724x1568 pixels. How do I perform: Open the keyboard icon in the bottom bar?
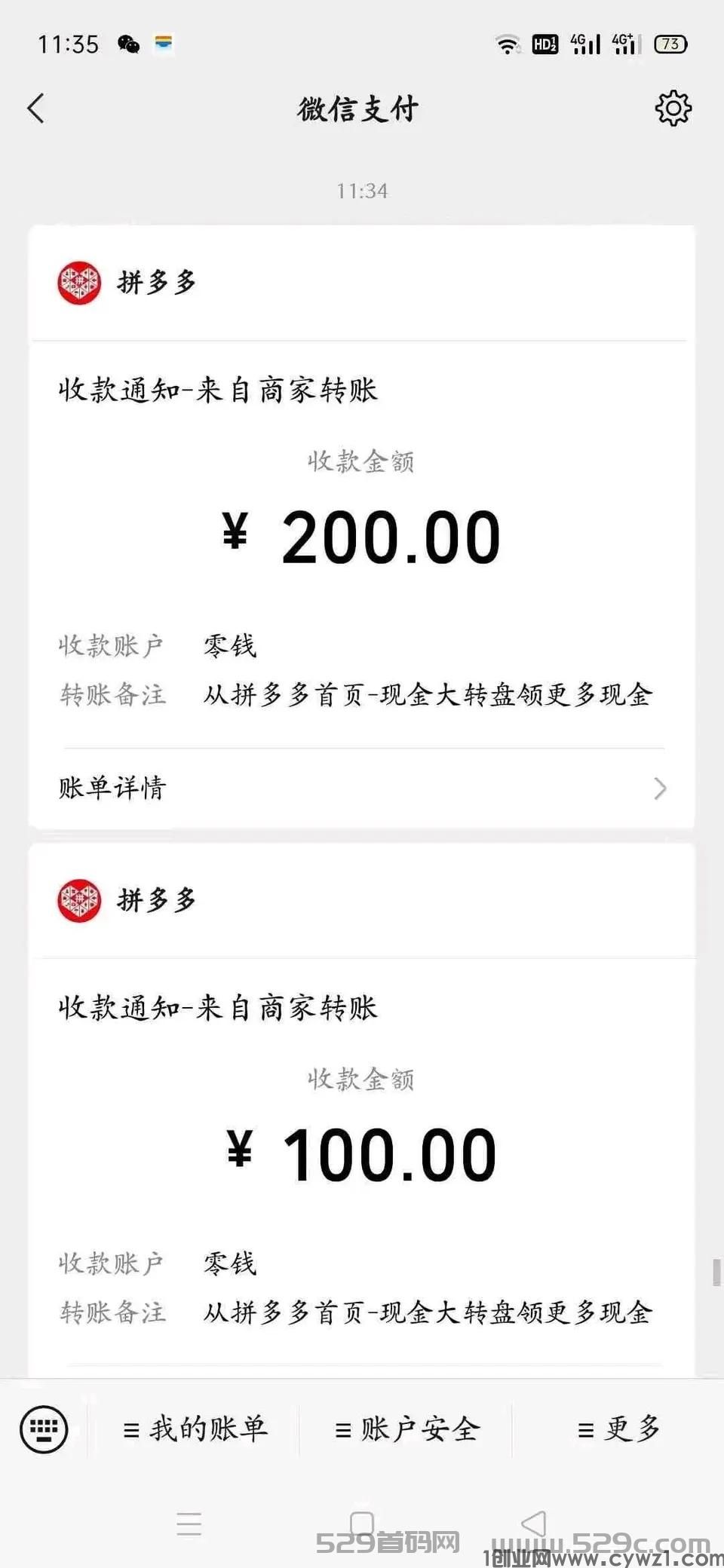(x=45, y=1427)
